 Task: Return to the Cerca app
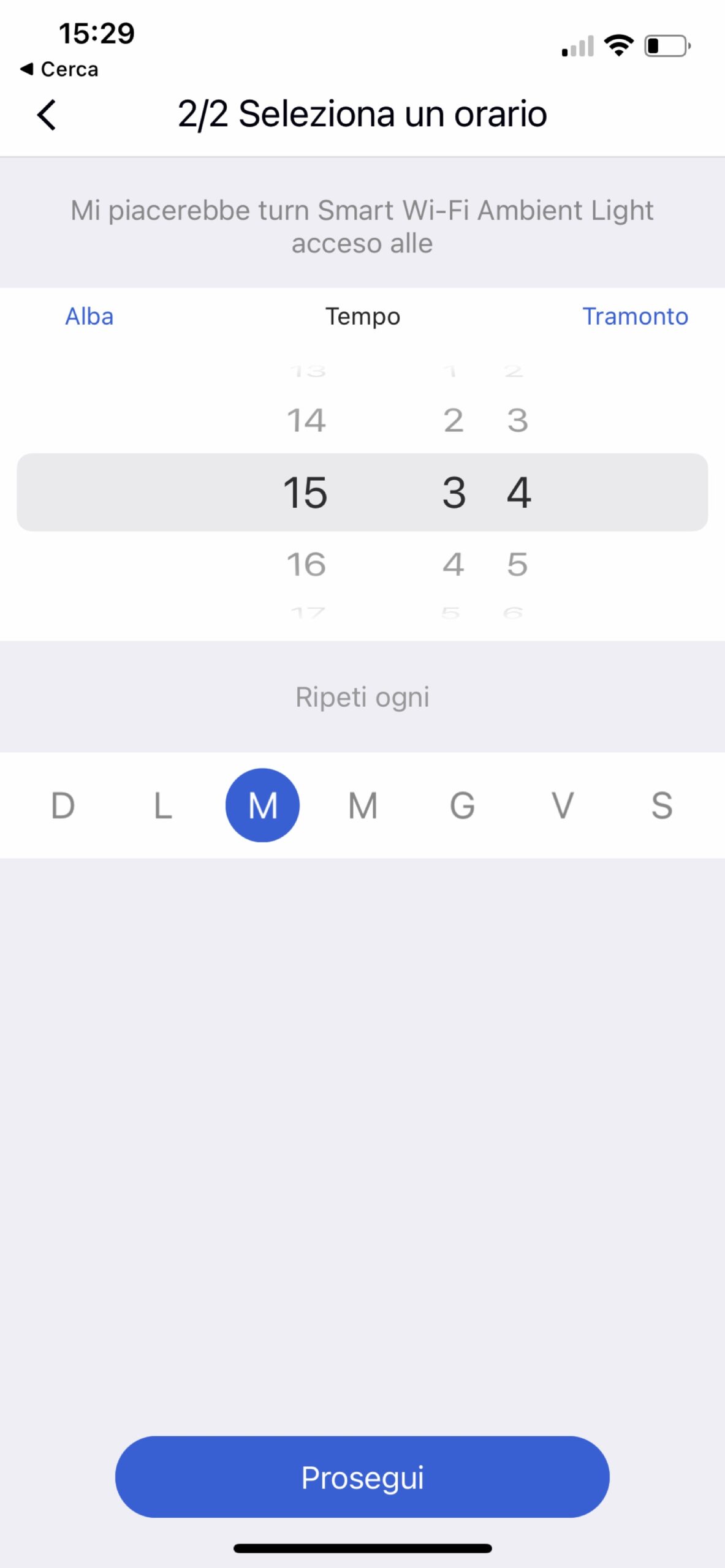(x=60, y=69)
